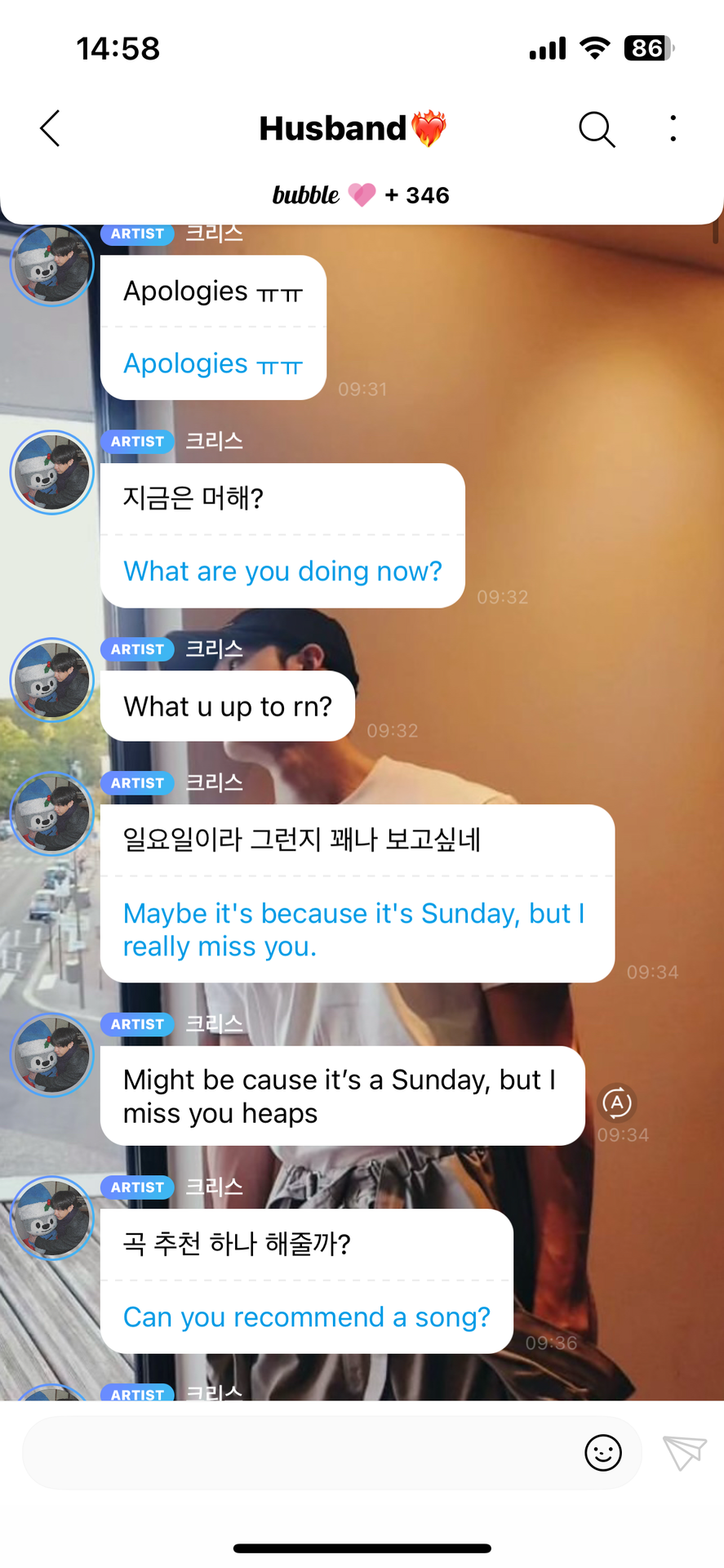Image resolution: width=724 pixels, height=1568 pixels.
Task: Open artist avatar beside 'What u up to rn?'
Action: tap(52, 680)
